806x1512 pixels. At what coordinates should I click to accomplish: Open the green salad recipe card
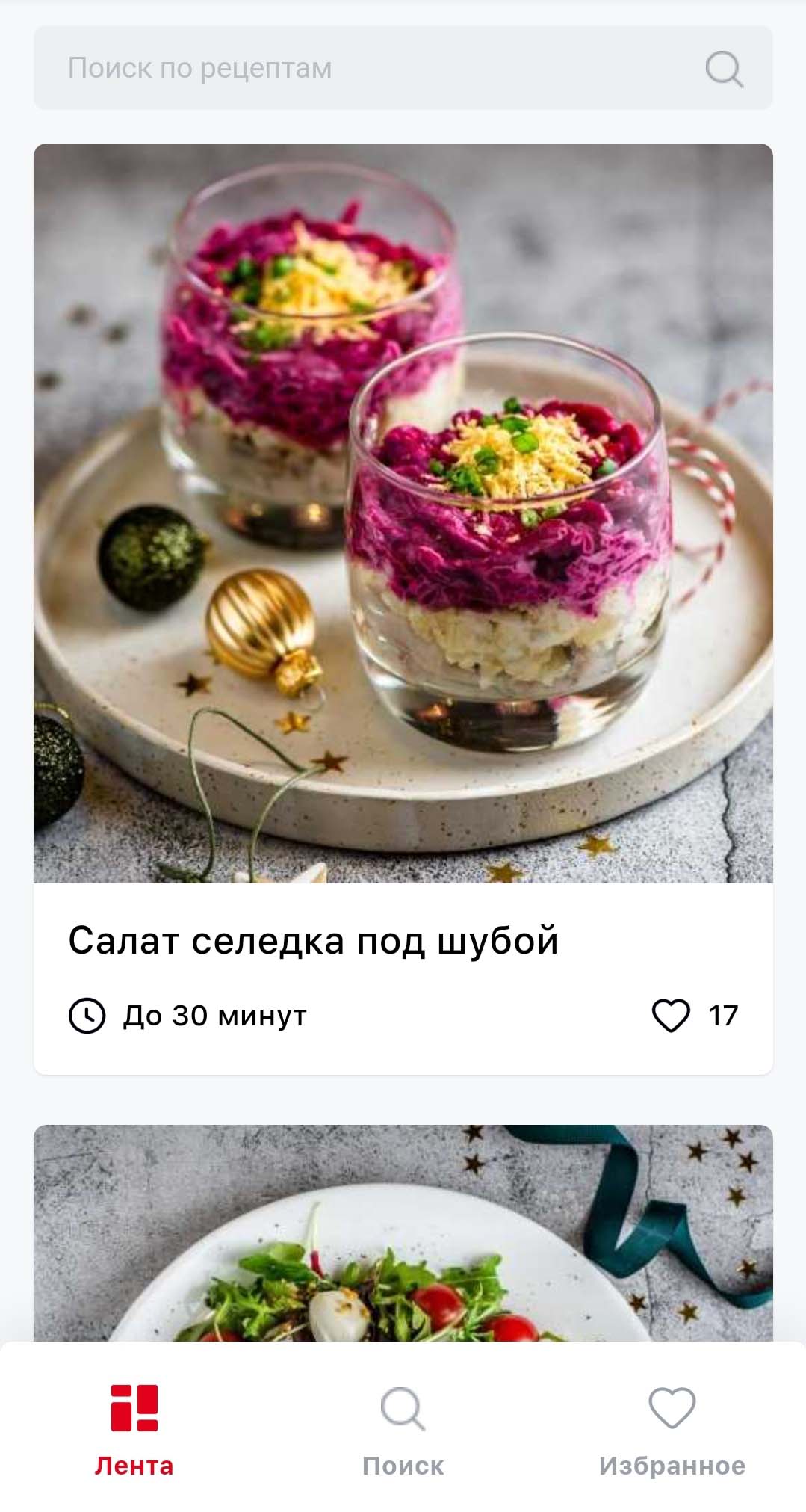click(403, 1233)
